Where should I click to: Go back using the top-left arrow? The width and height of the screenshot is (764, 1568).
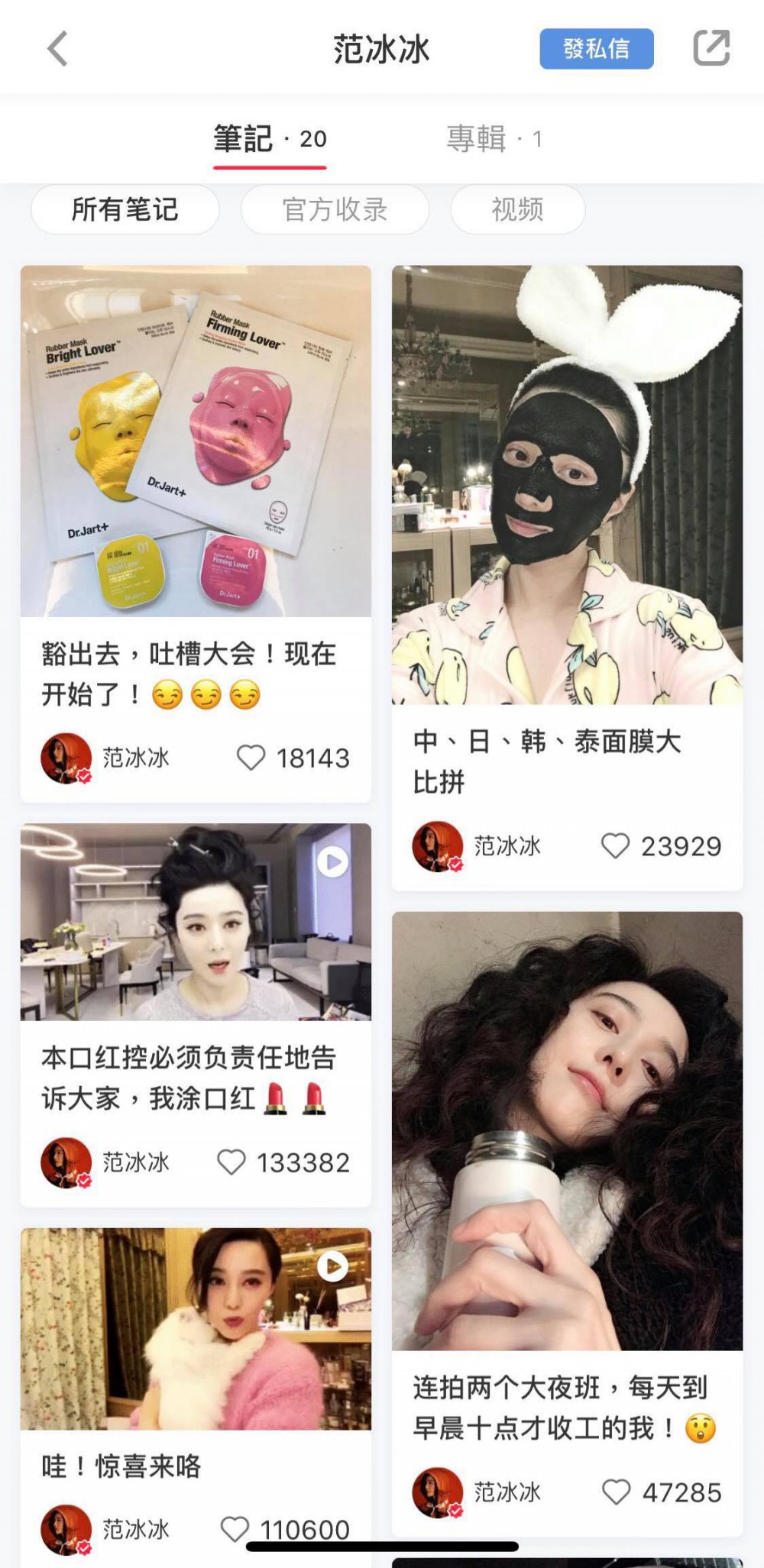point(57,49)
